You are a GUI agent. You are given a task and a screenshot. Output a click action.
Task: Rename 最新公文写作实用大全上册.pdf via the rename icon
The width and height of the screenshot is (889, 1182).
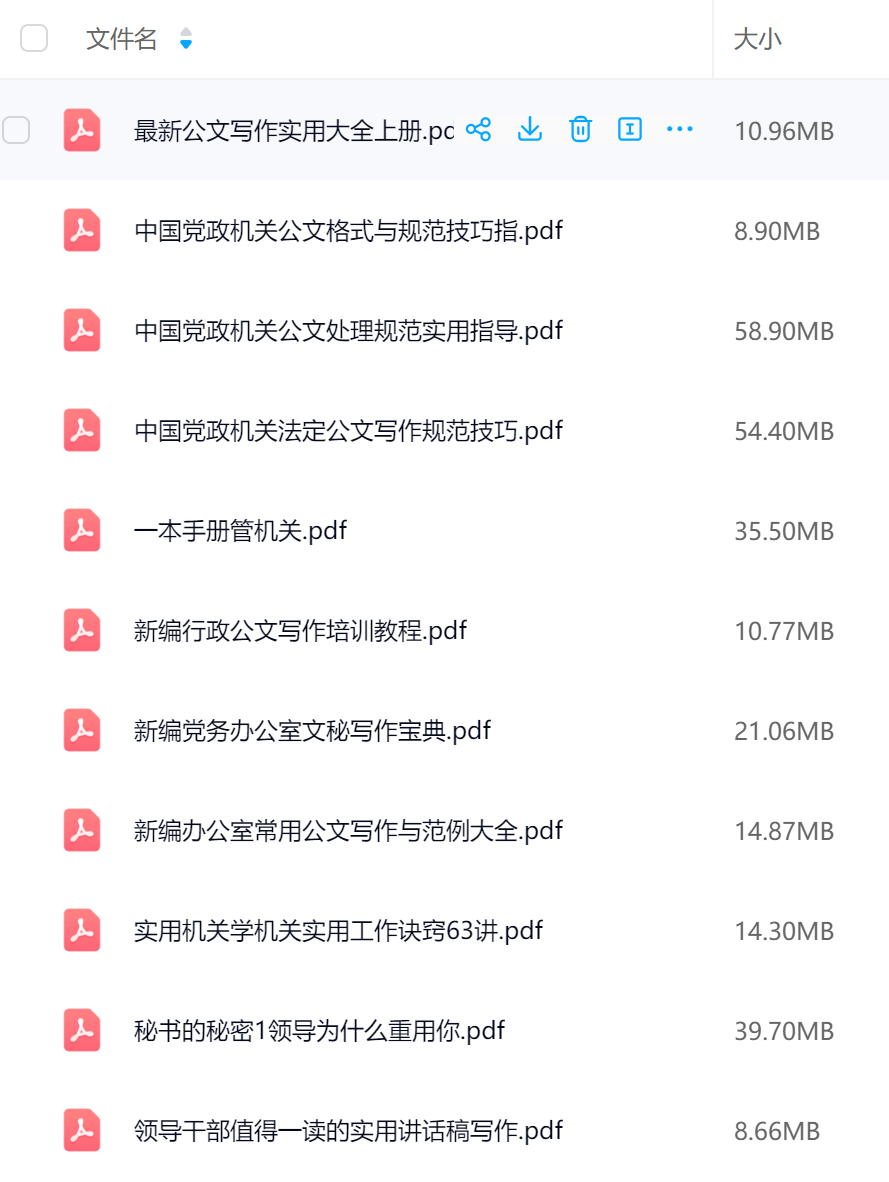629,130
